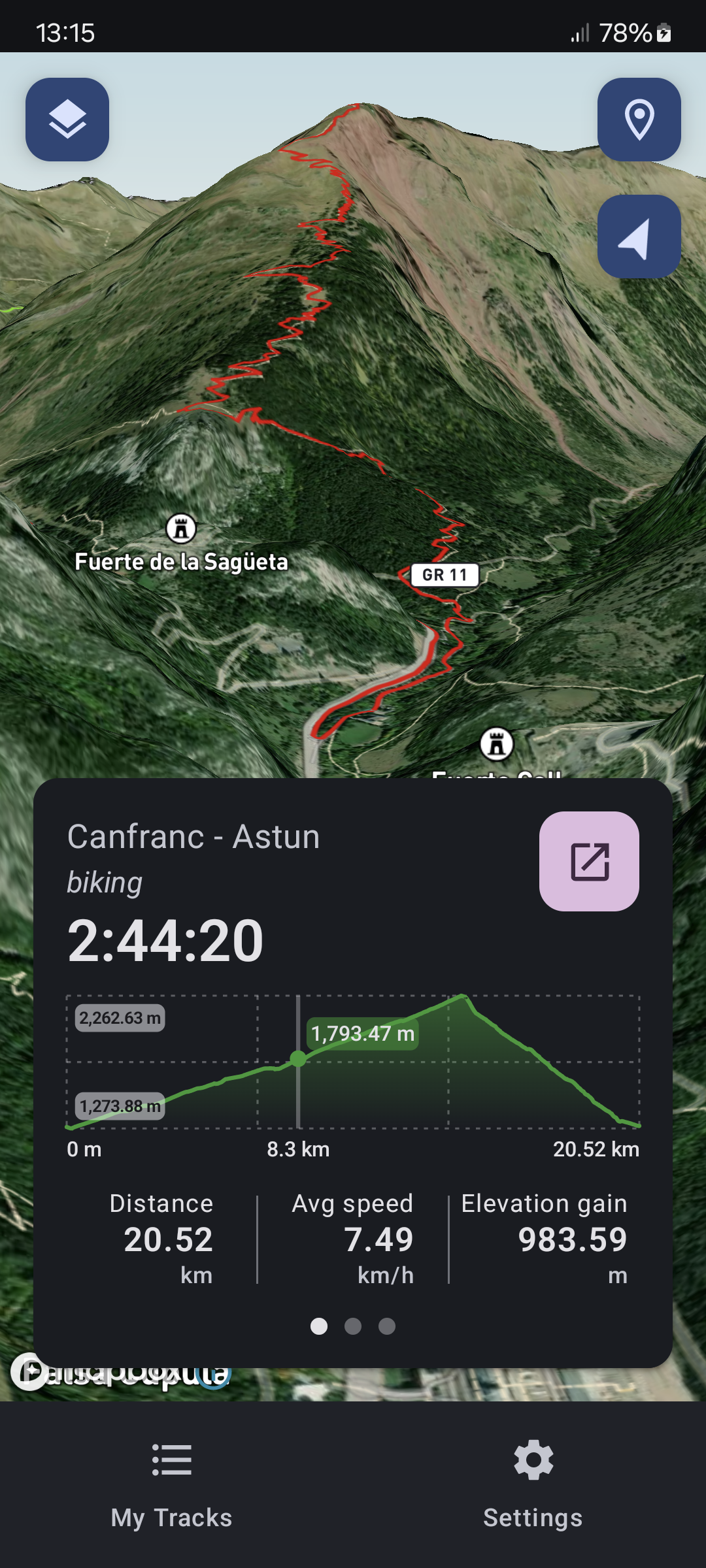Open track details with the pink button
The height and width of the screenshot is (1568, 706).
tap(589, 861)
